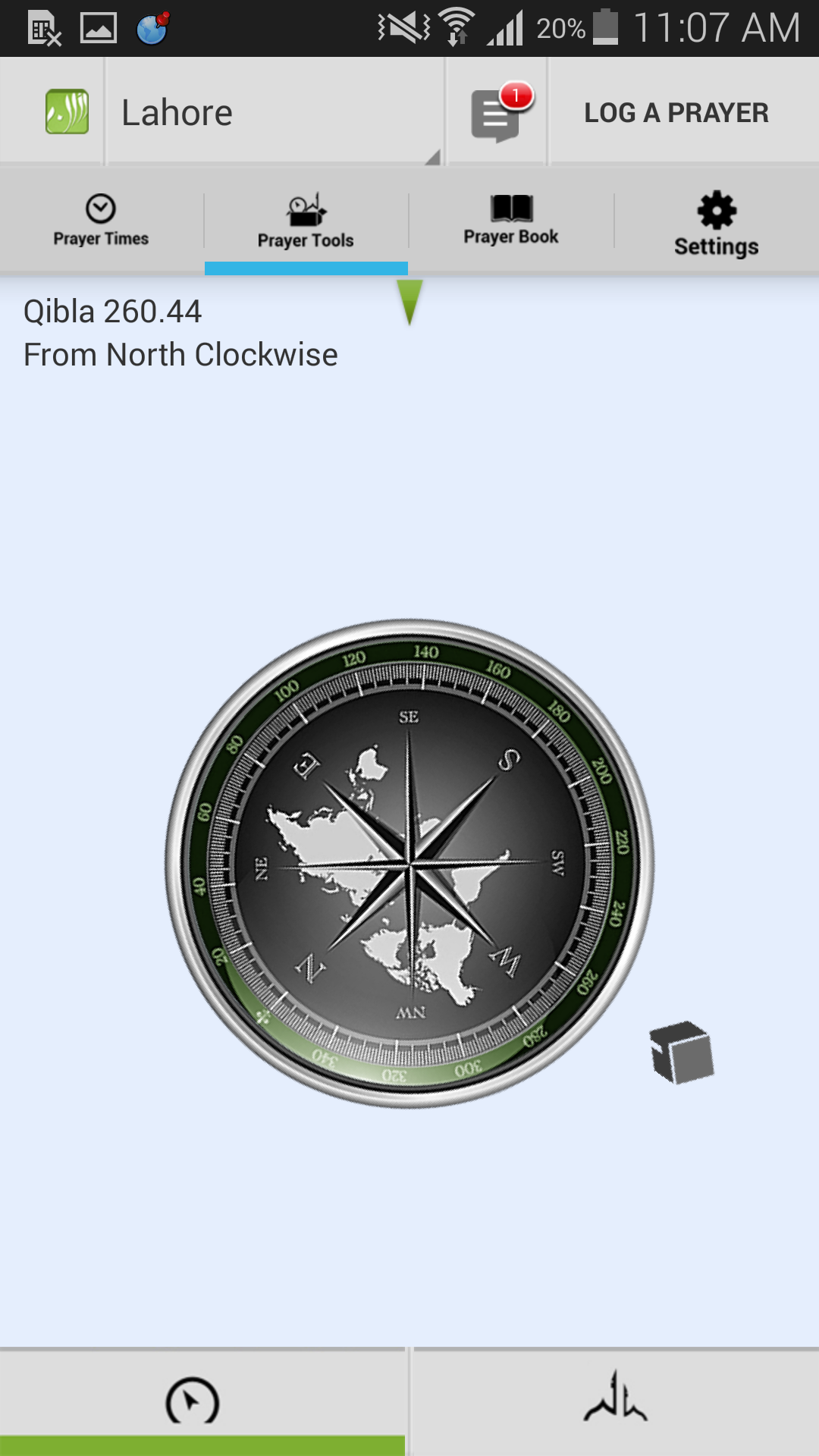Open messages with one notification

coord(497,112)
